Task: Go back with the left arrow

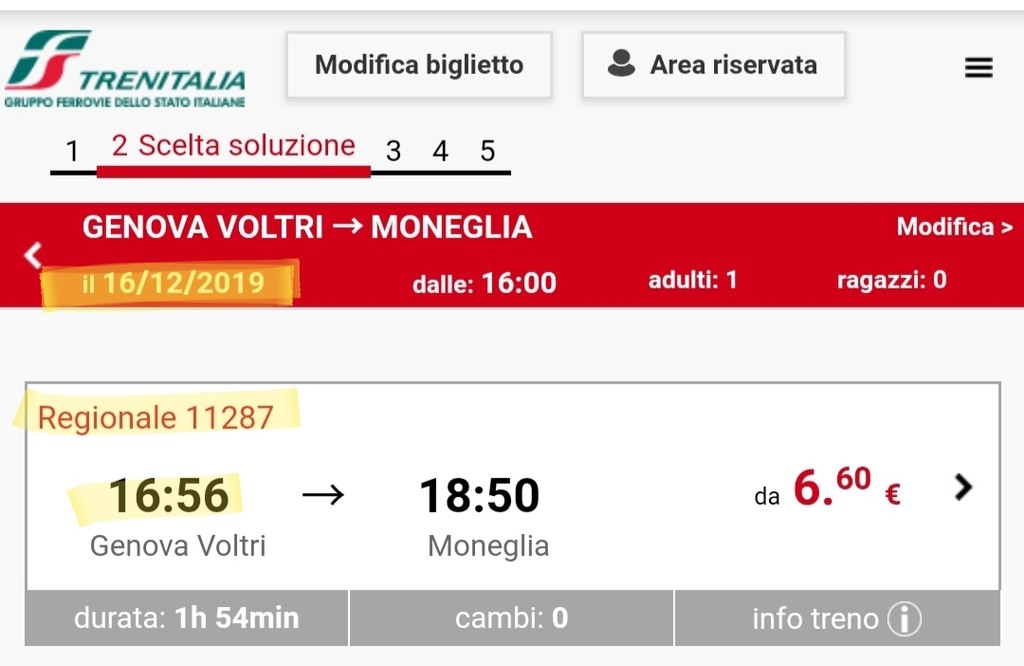Action: click(33, 255)
